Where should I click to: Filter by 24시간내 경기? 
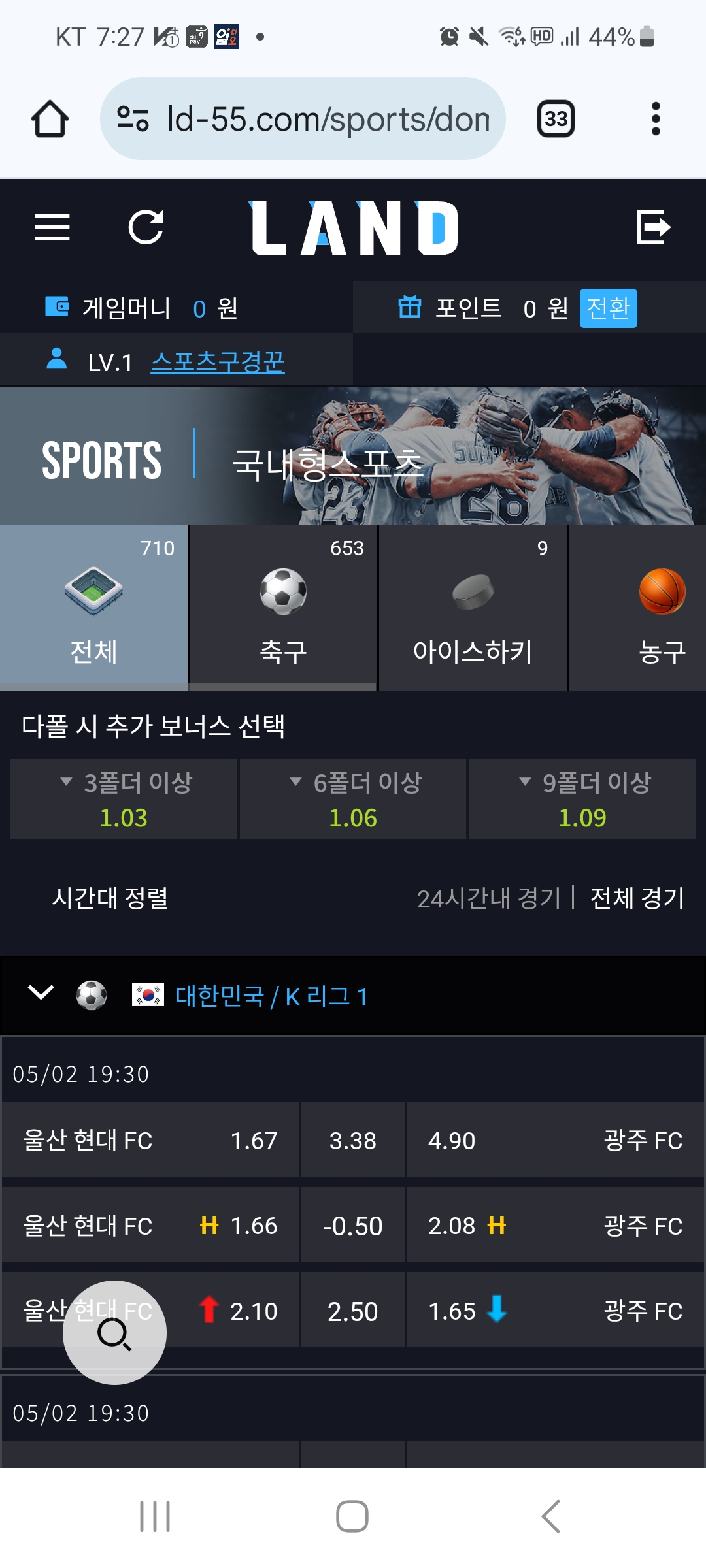pyautogui.click(x=489, y=898)
